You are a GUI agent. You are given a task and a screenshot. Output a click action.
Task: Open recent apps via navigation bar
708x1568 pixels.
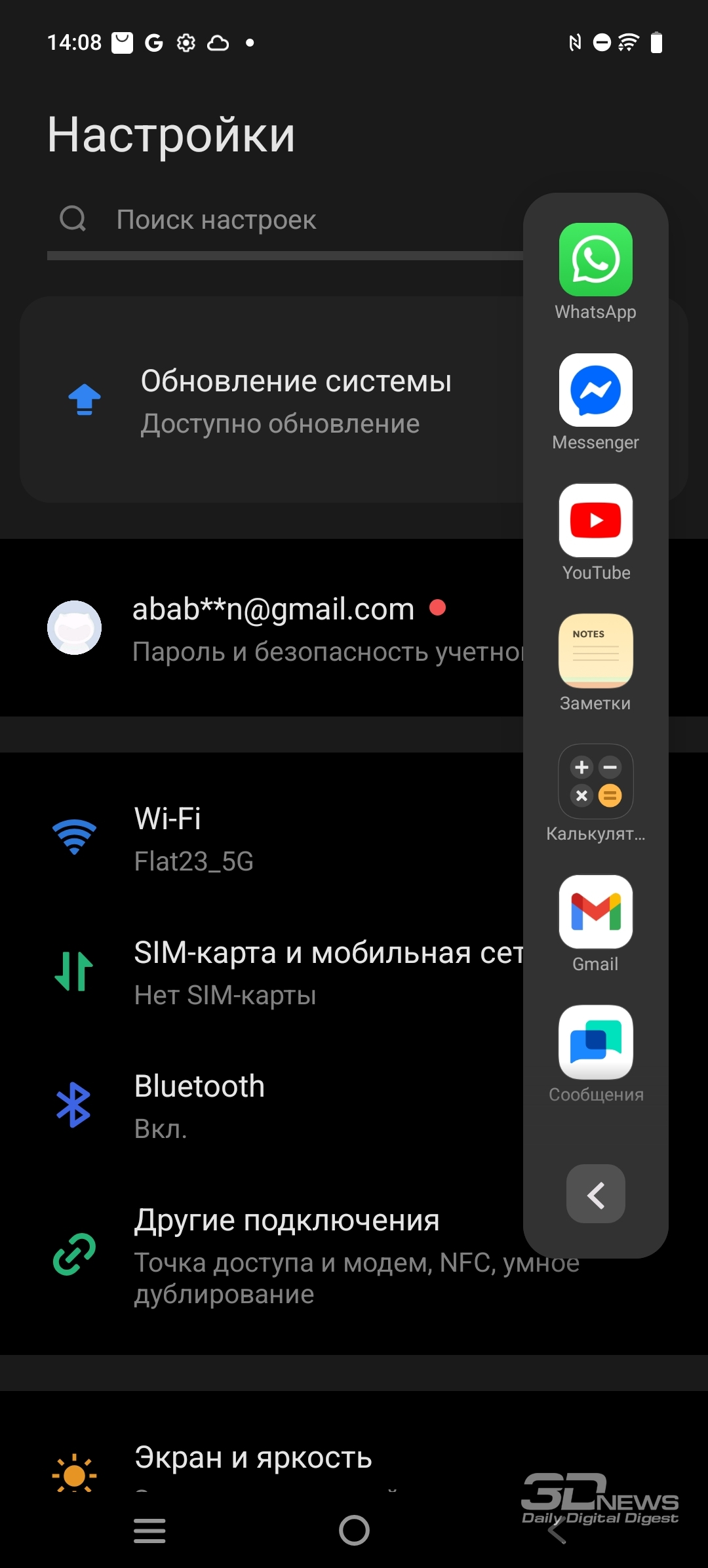click(x=149, y=1531)
